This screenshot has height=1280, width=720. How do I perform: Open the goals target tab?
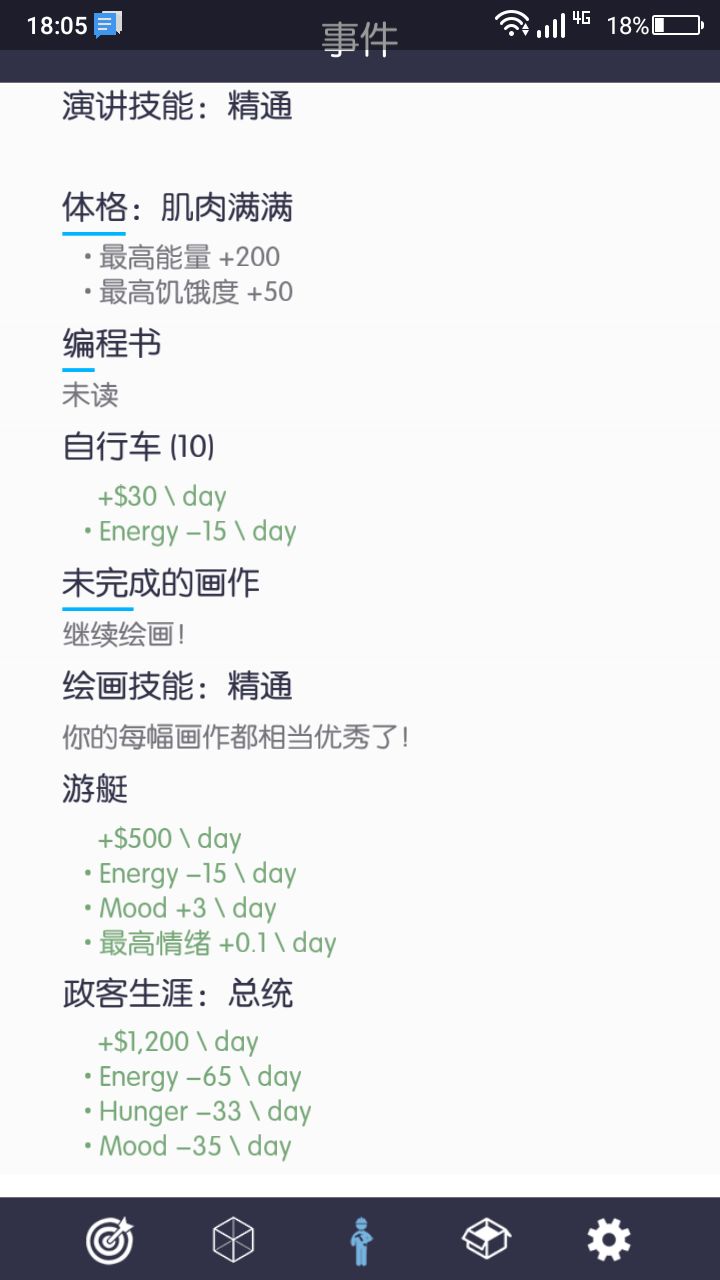(110, 1241)
